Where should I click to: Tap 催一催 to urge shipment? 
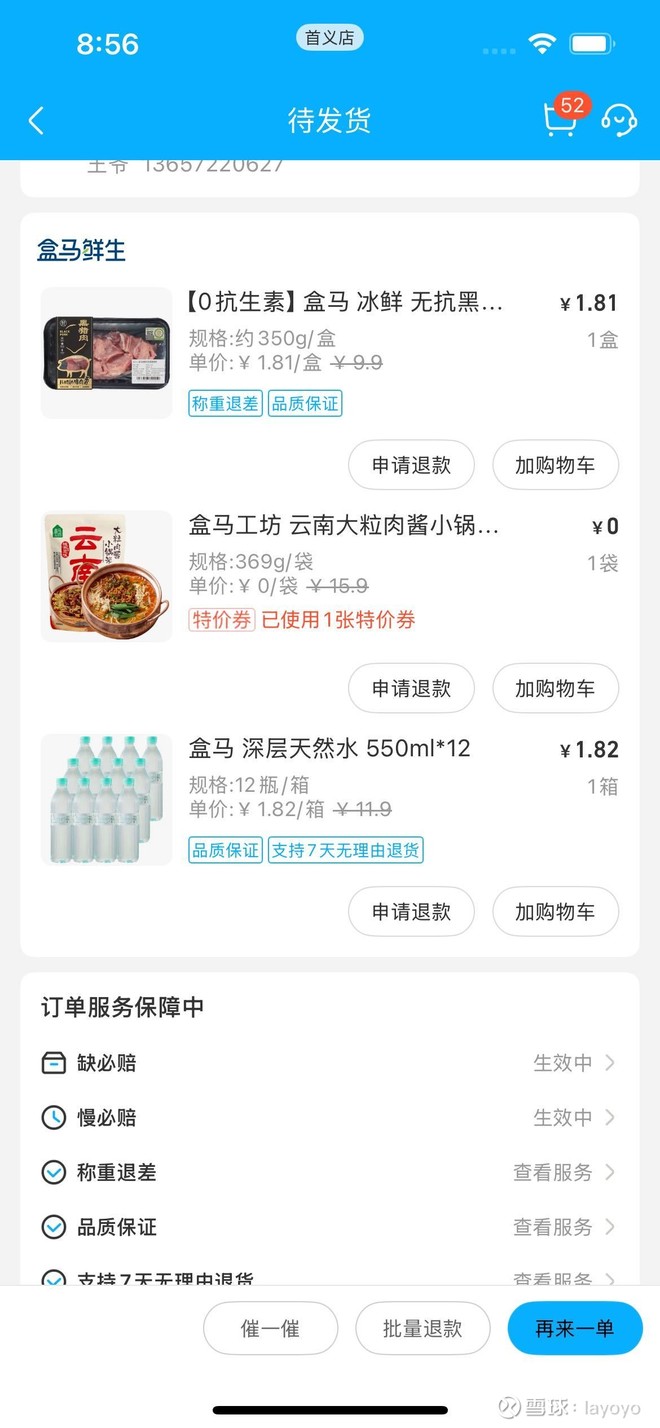270,1328
